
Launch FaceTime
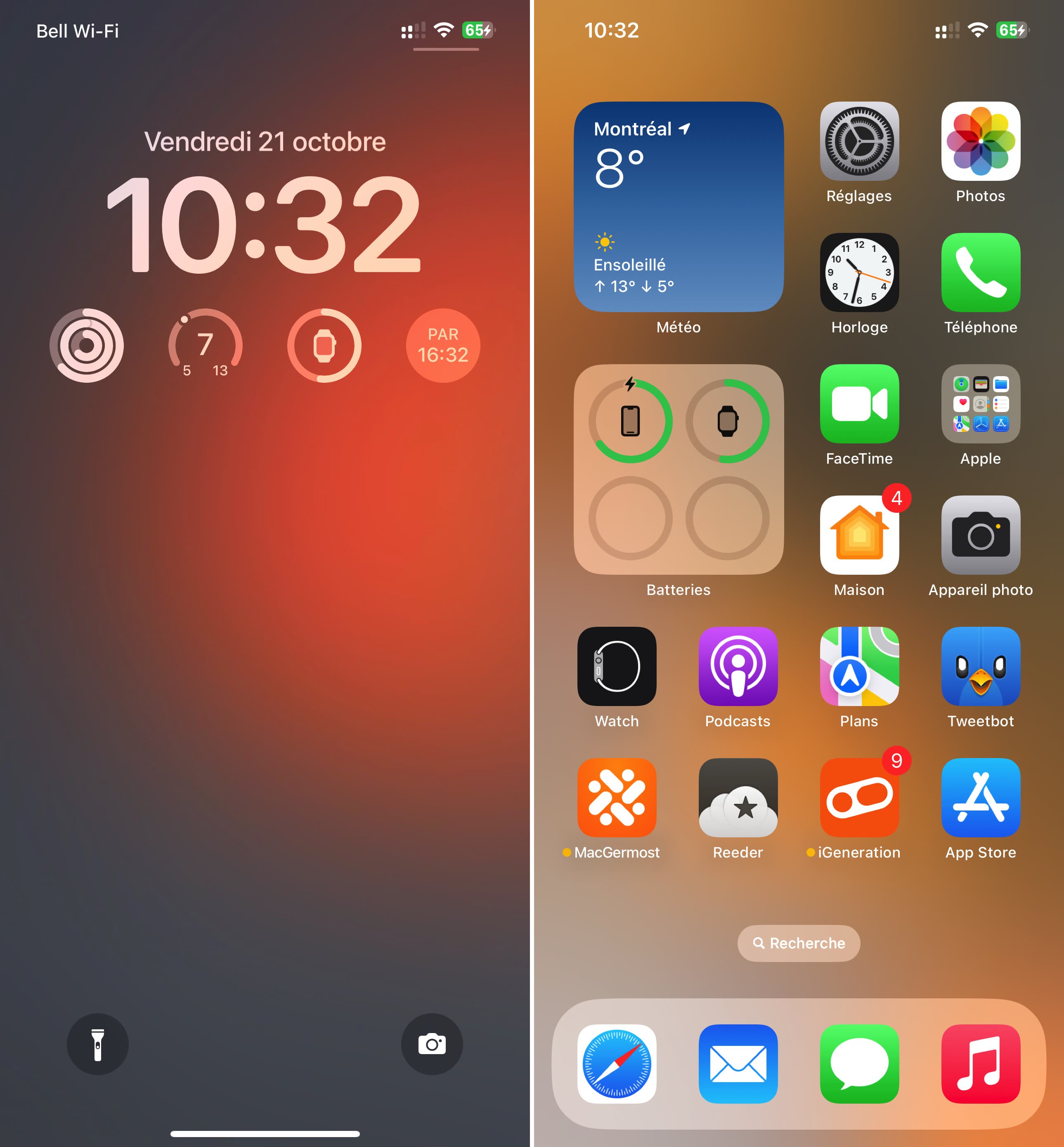pos(859,404)
